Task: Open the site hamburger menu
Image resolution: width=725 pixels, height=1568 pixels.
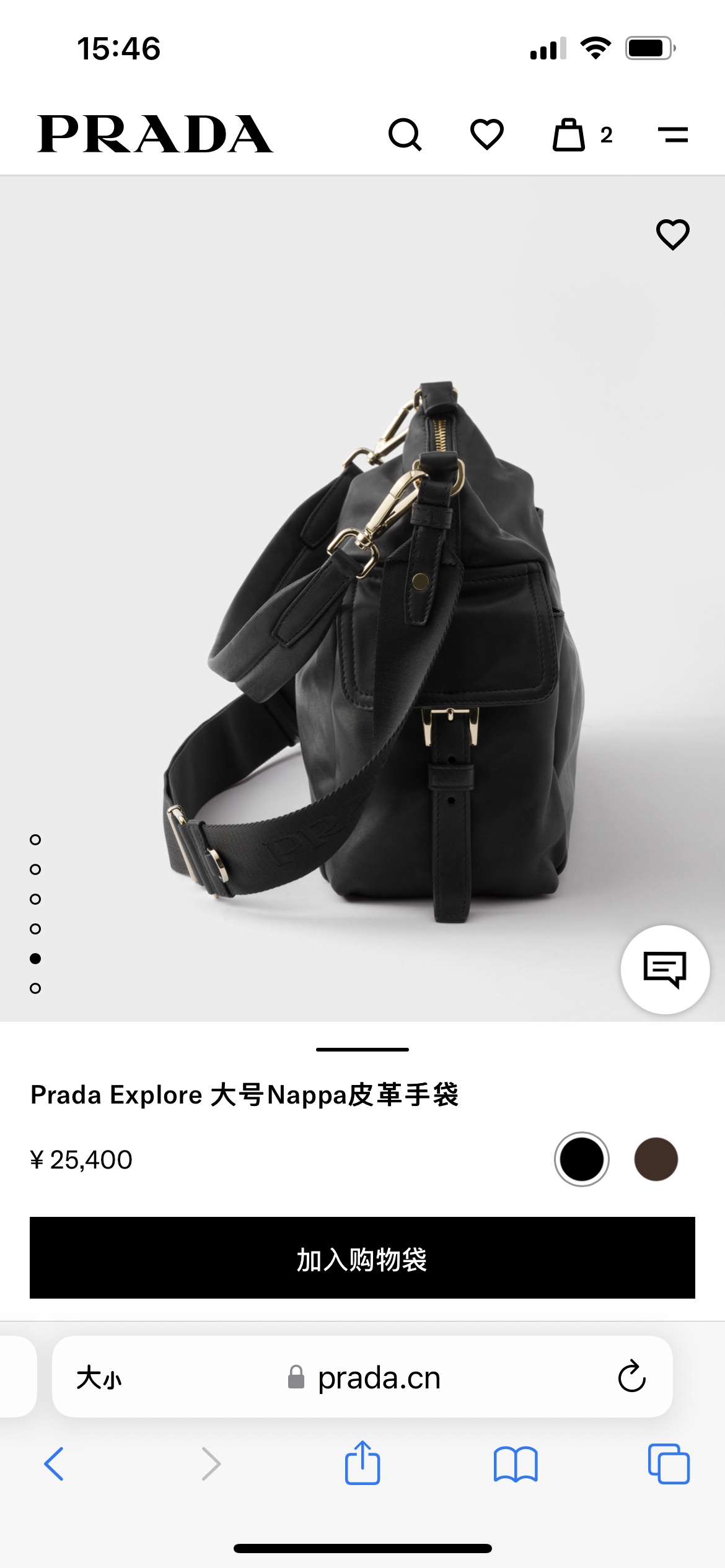Action: point(672,134)
